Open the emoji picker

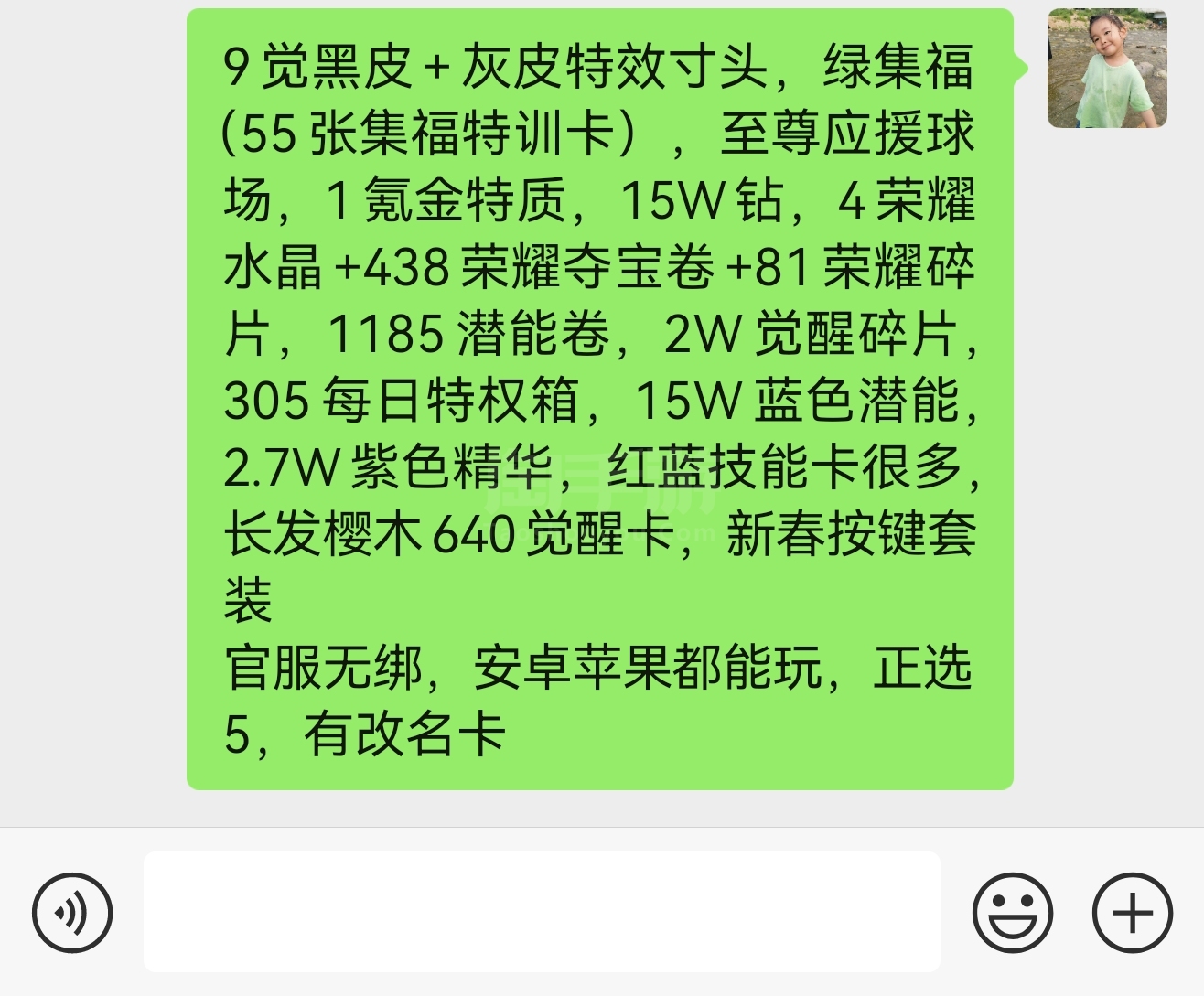click(1012, 912)
